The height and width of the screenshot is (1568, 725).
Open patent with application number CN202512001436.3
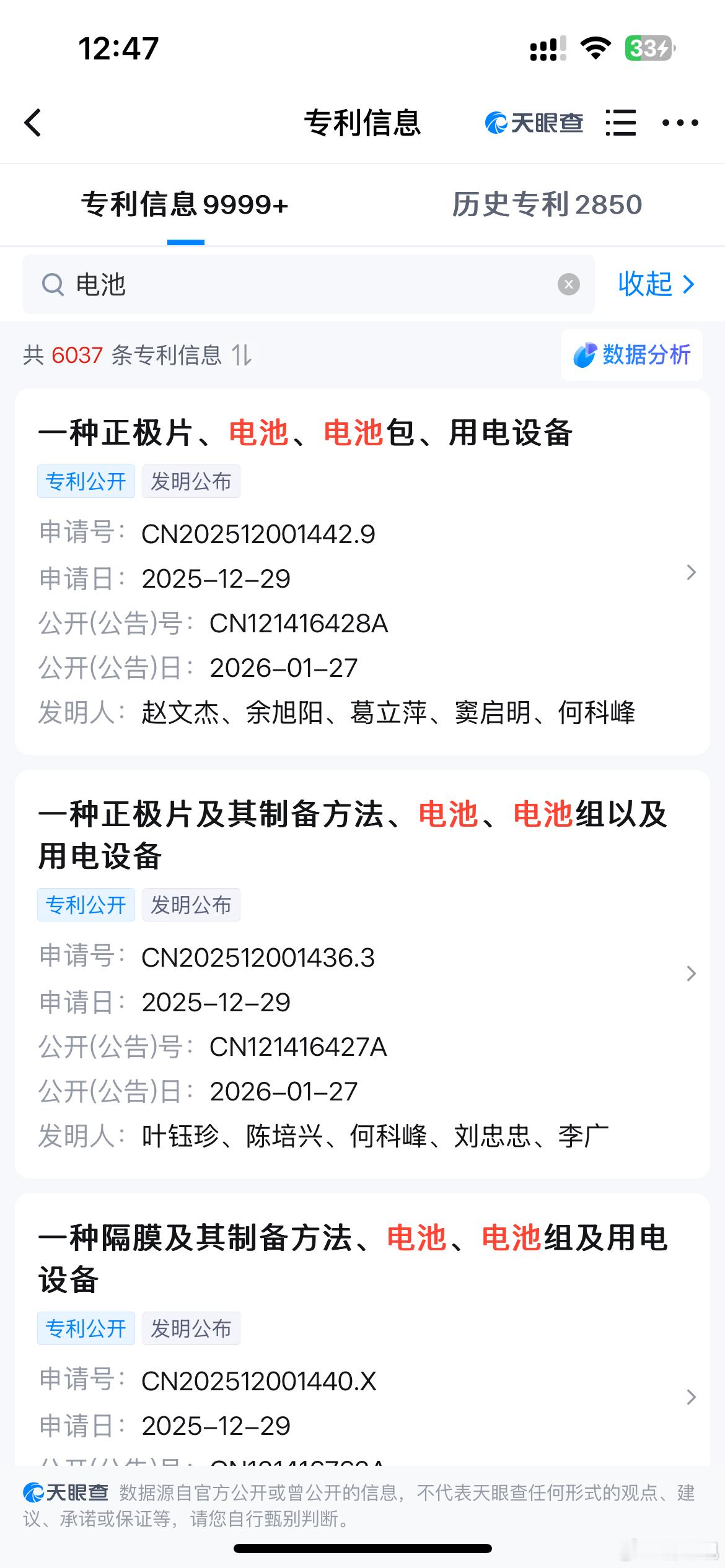[362, 974]
